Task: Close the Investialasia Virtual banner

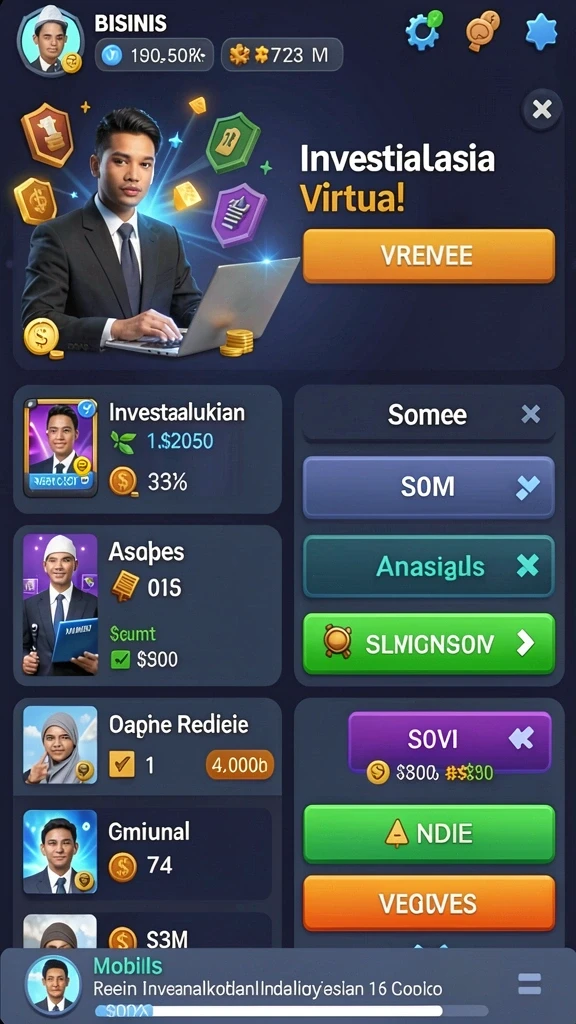Action: pyautogui.click(x=542, y=109)
